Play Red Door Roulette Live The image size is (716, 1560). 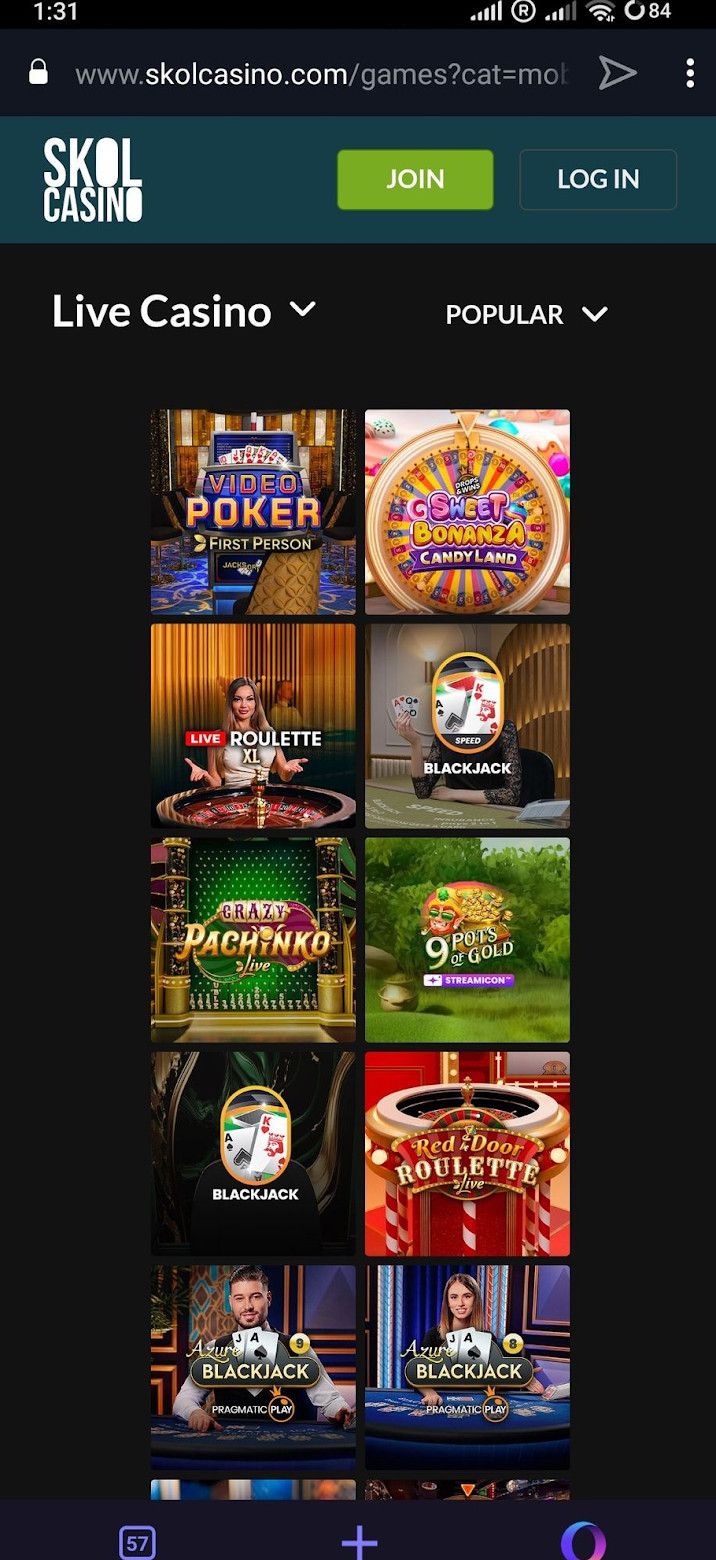(467, 1153)
